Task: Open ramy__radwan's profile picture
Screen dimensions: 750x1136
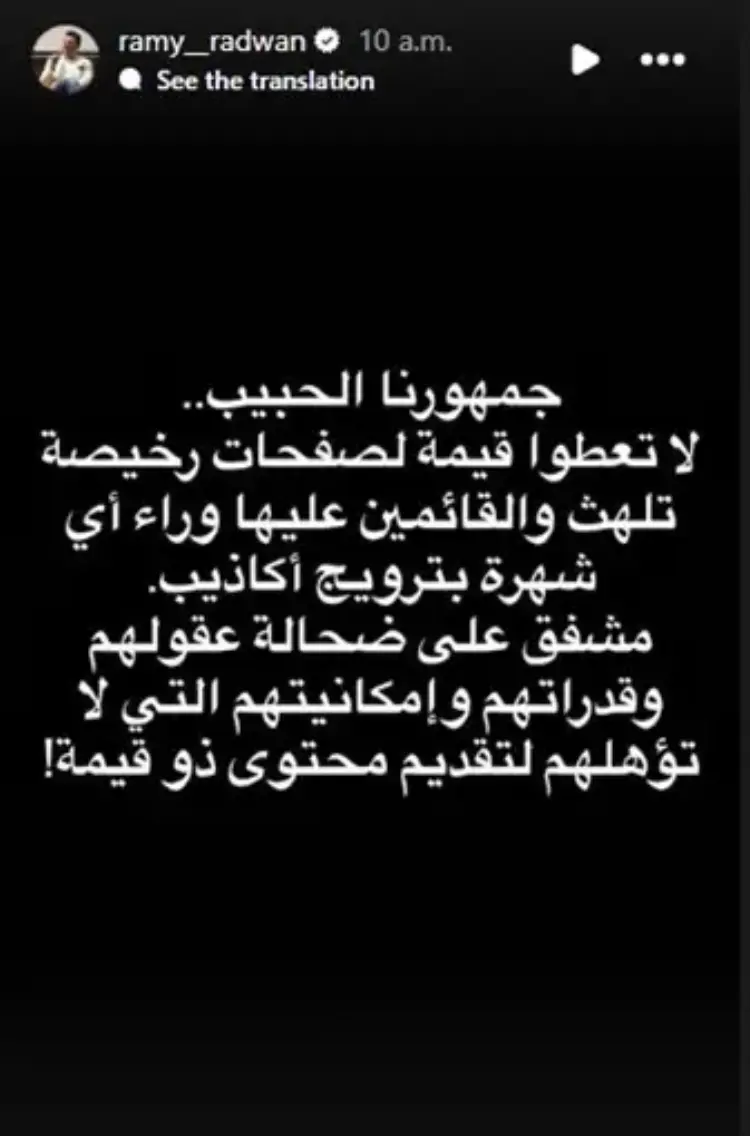Action: pos(67,60)
